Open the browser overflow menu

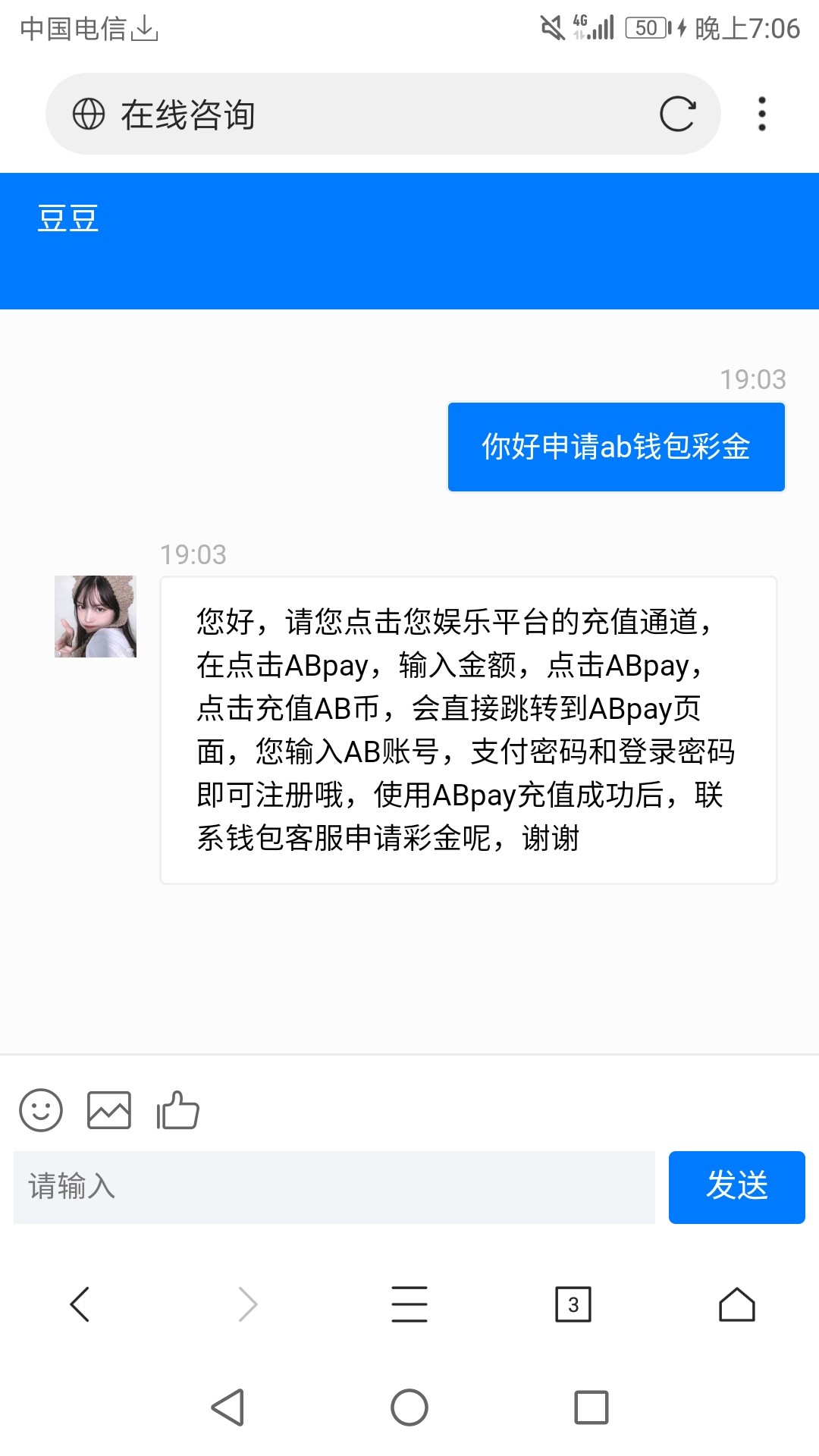[762, 115]
